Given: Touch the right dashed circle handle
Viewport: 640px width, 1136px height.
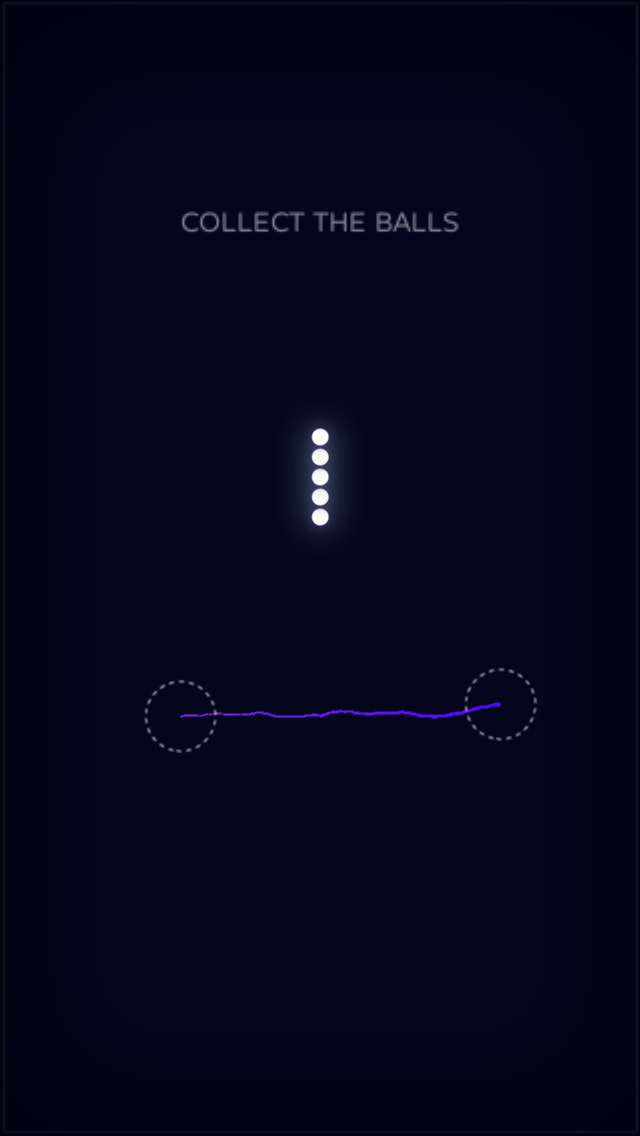Looking at the screenshot, I should pyautogui.click(x=500, y=705).
